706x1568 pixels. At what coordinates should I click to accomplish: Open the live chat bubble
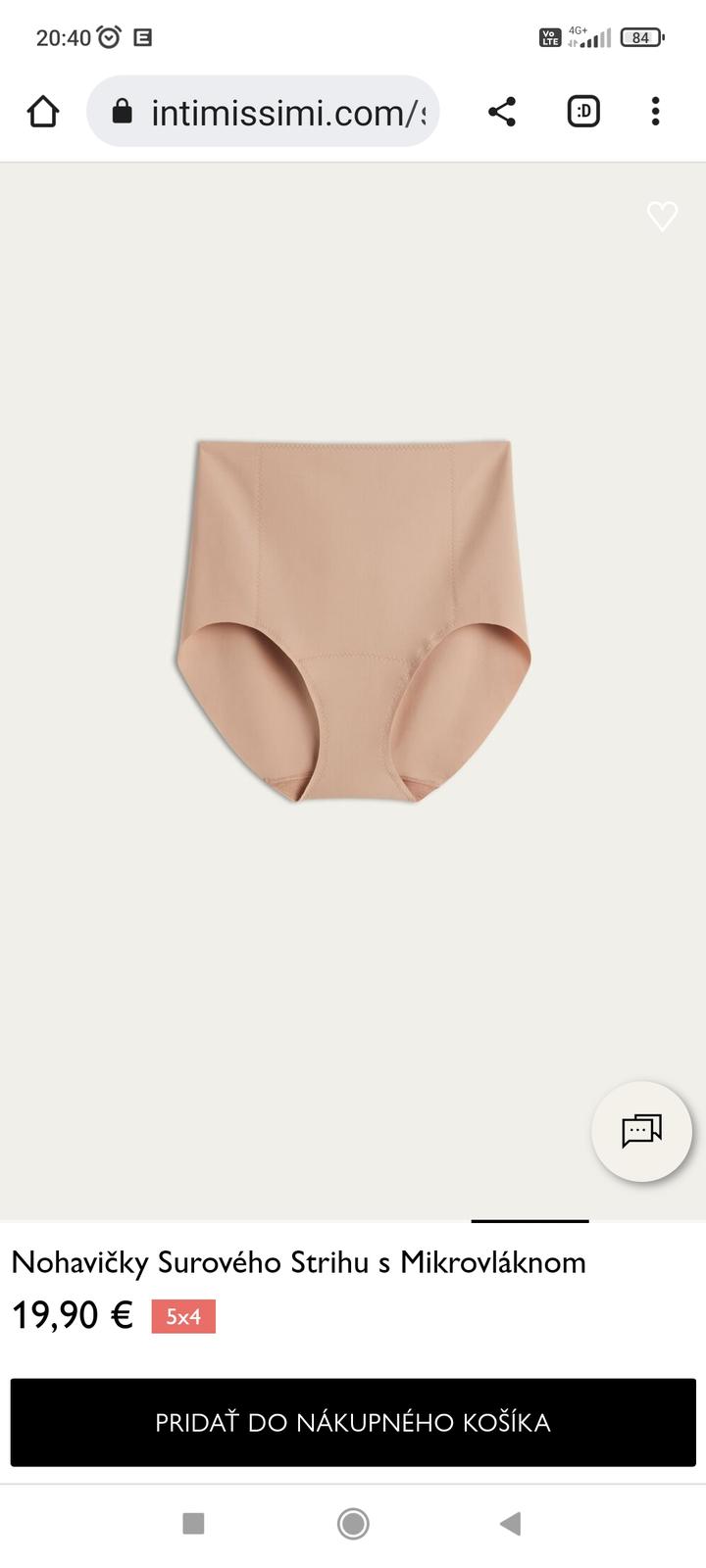tap(641, 1131)
